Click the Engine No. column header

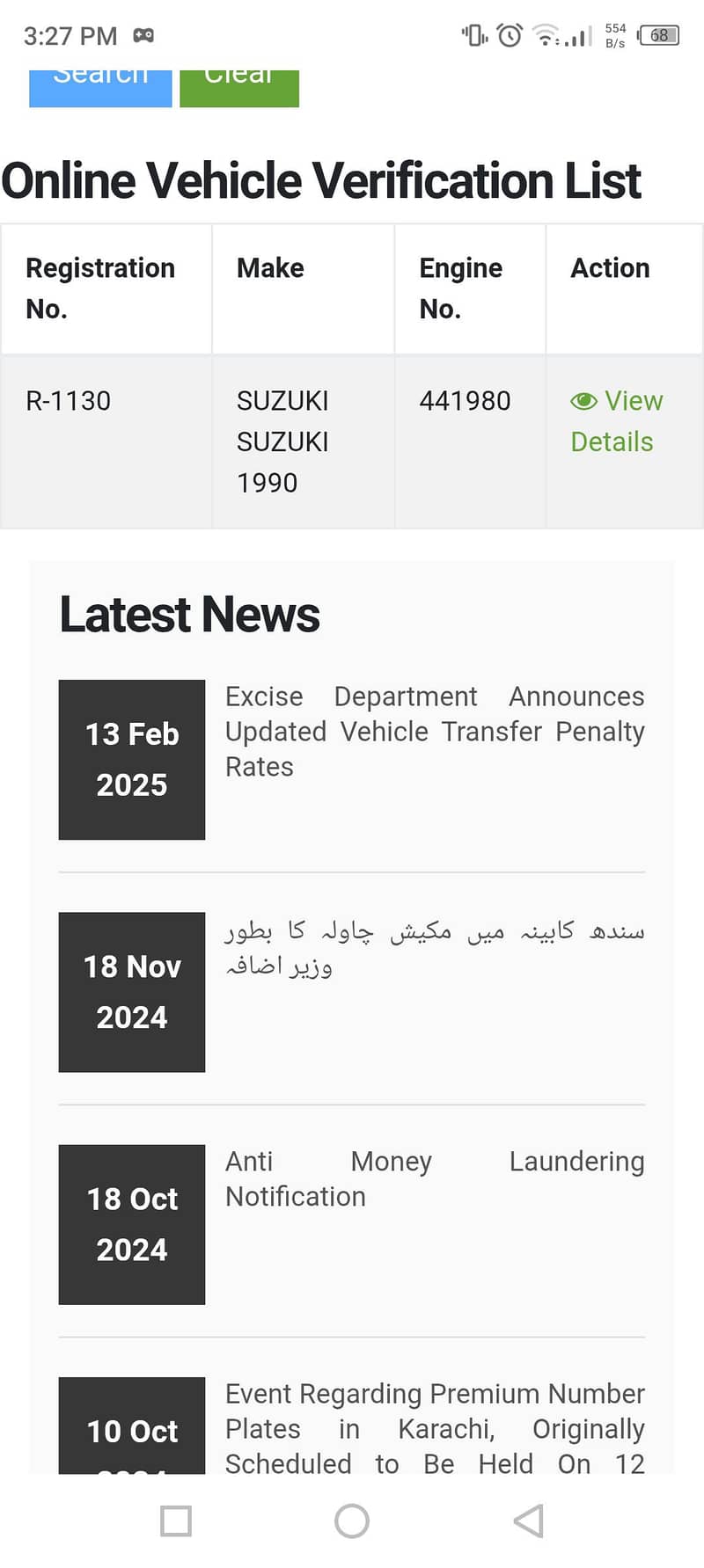tap(461, 288)
